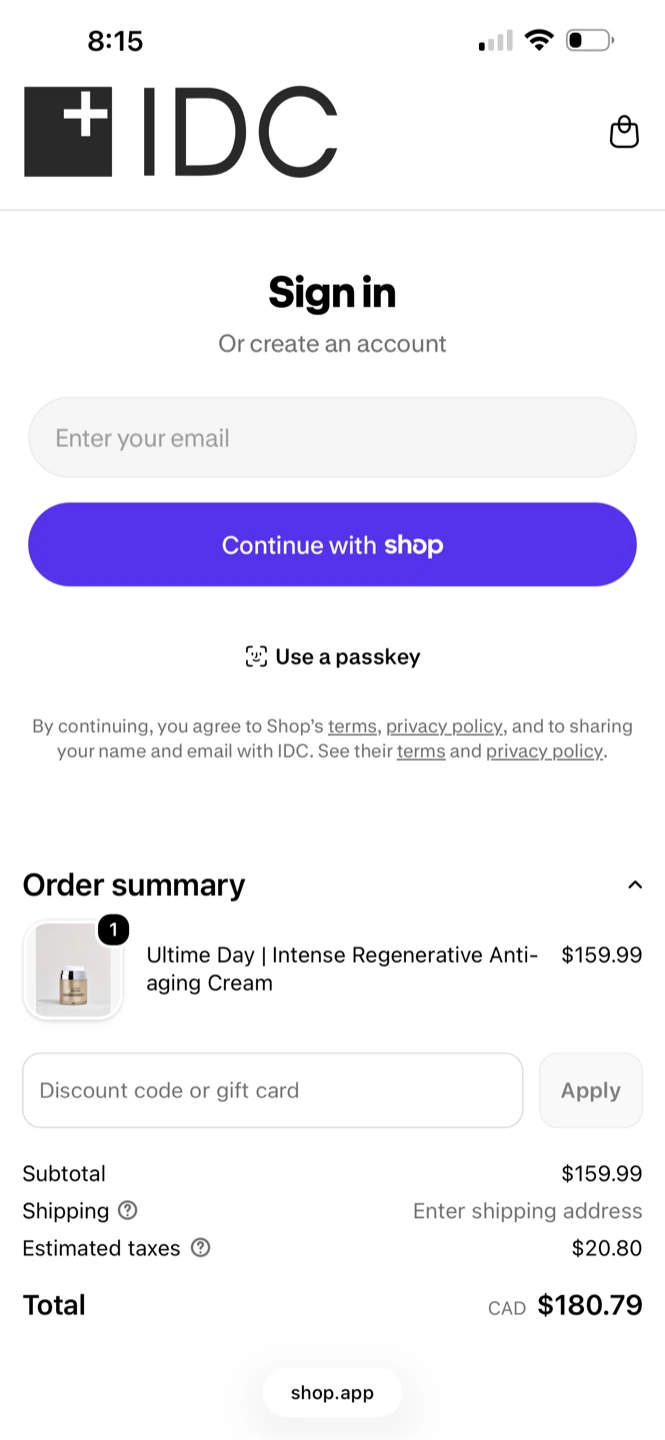Open the shopping bag icon

624,132
